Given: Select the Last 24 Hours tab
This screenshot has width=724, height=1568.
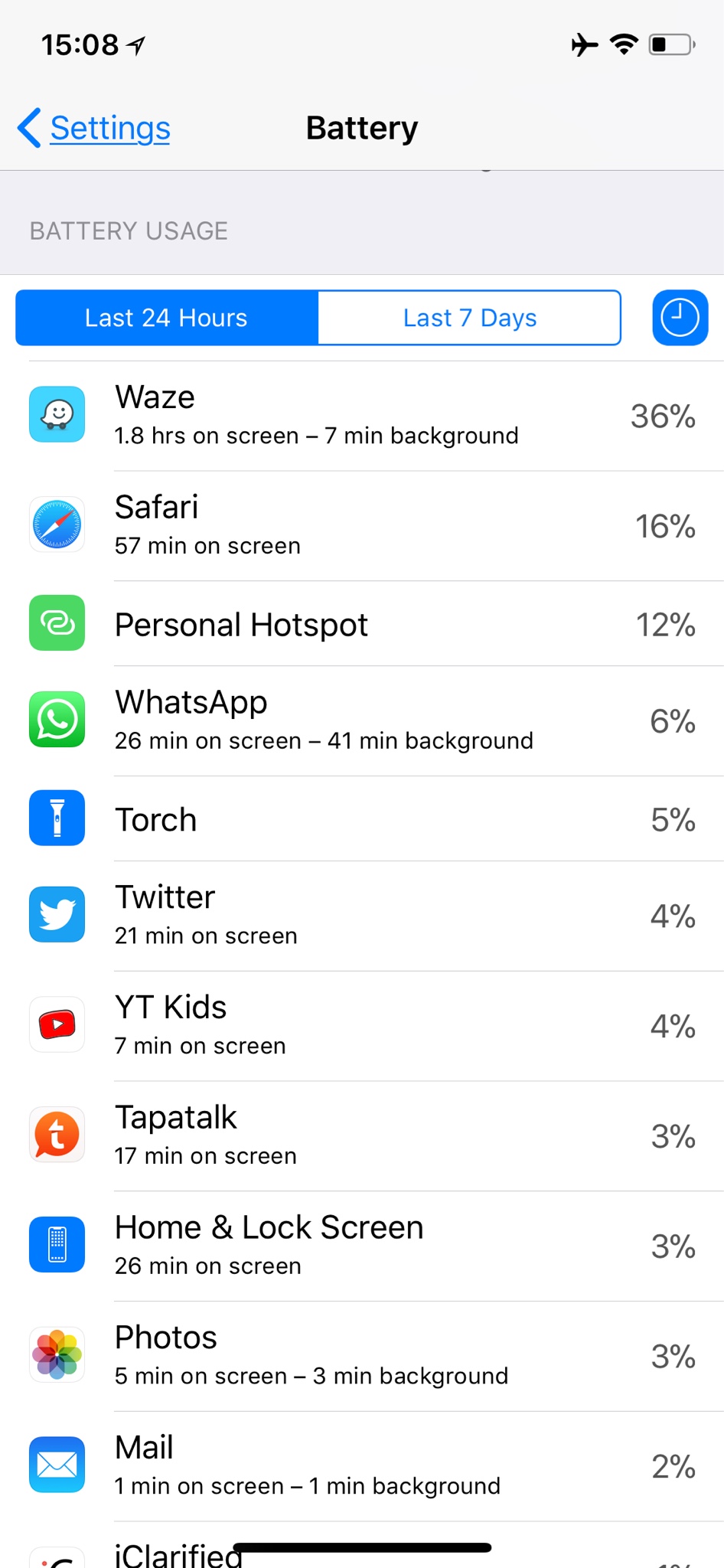Looking at the screenshot, I should 166,318.
